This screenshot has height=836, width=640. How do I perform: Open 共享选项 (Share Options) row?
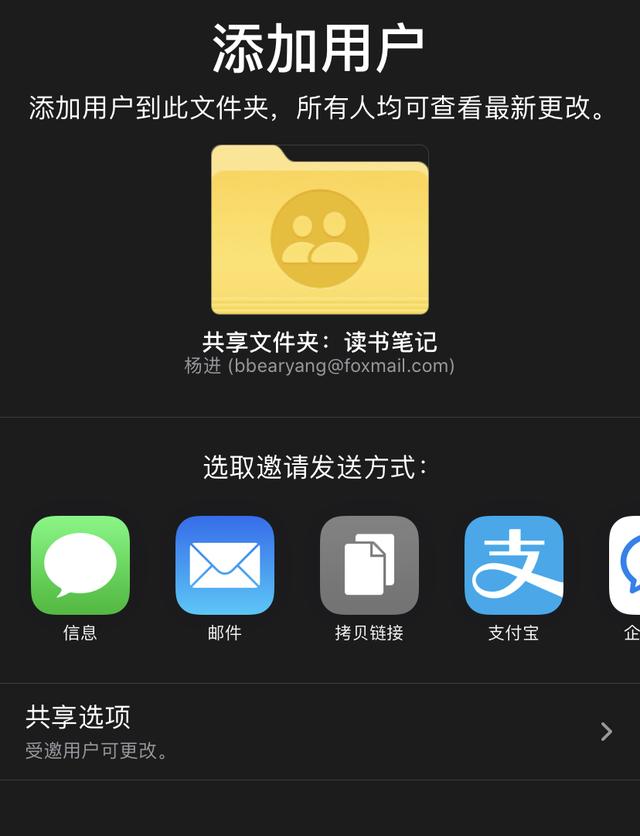point(320,731)
